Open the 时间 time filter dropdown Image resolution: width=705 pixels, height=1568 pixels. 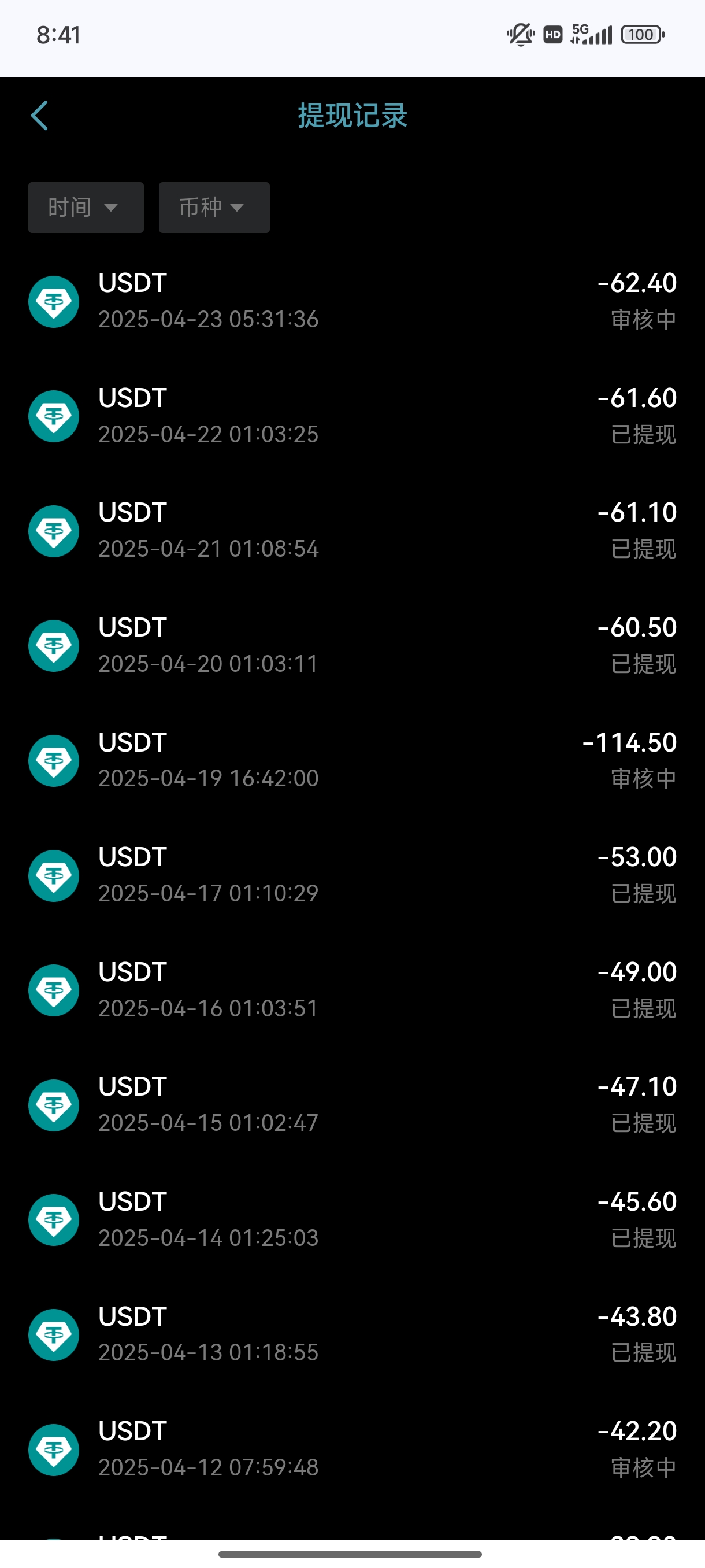point(86,208)
